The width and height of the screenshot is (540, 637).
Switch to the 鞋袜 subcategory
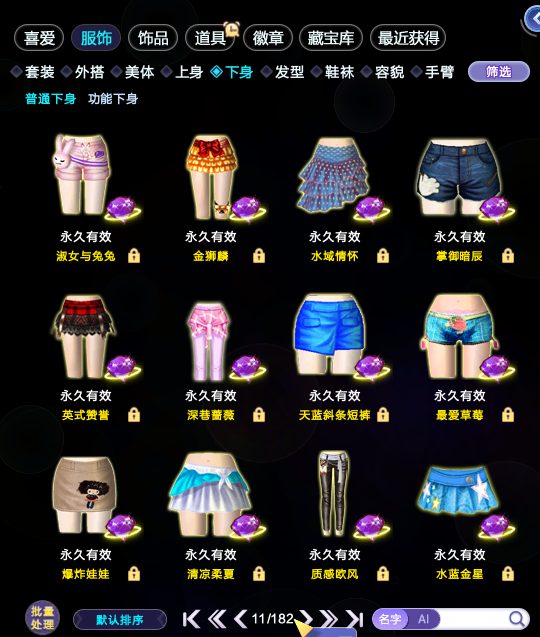click(x=332, y=72)
